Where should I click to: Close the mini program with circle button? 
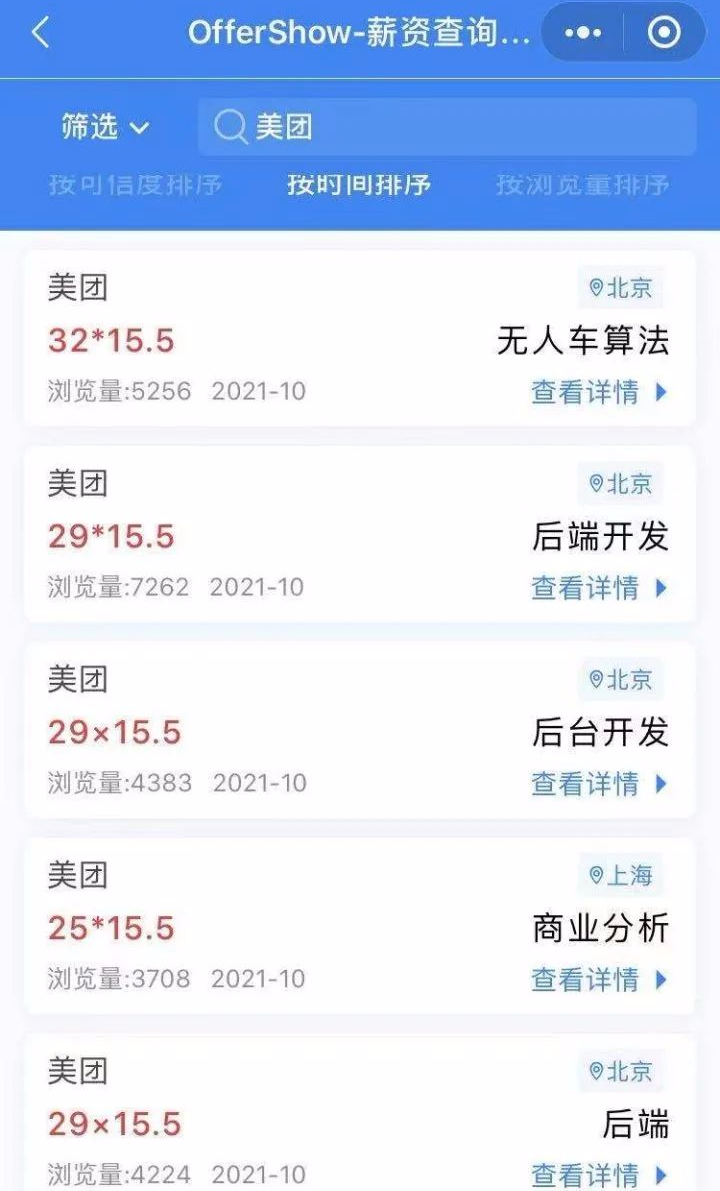[664, 33]
